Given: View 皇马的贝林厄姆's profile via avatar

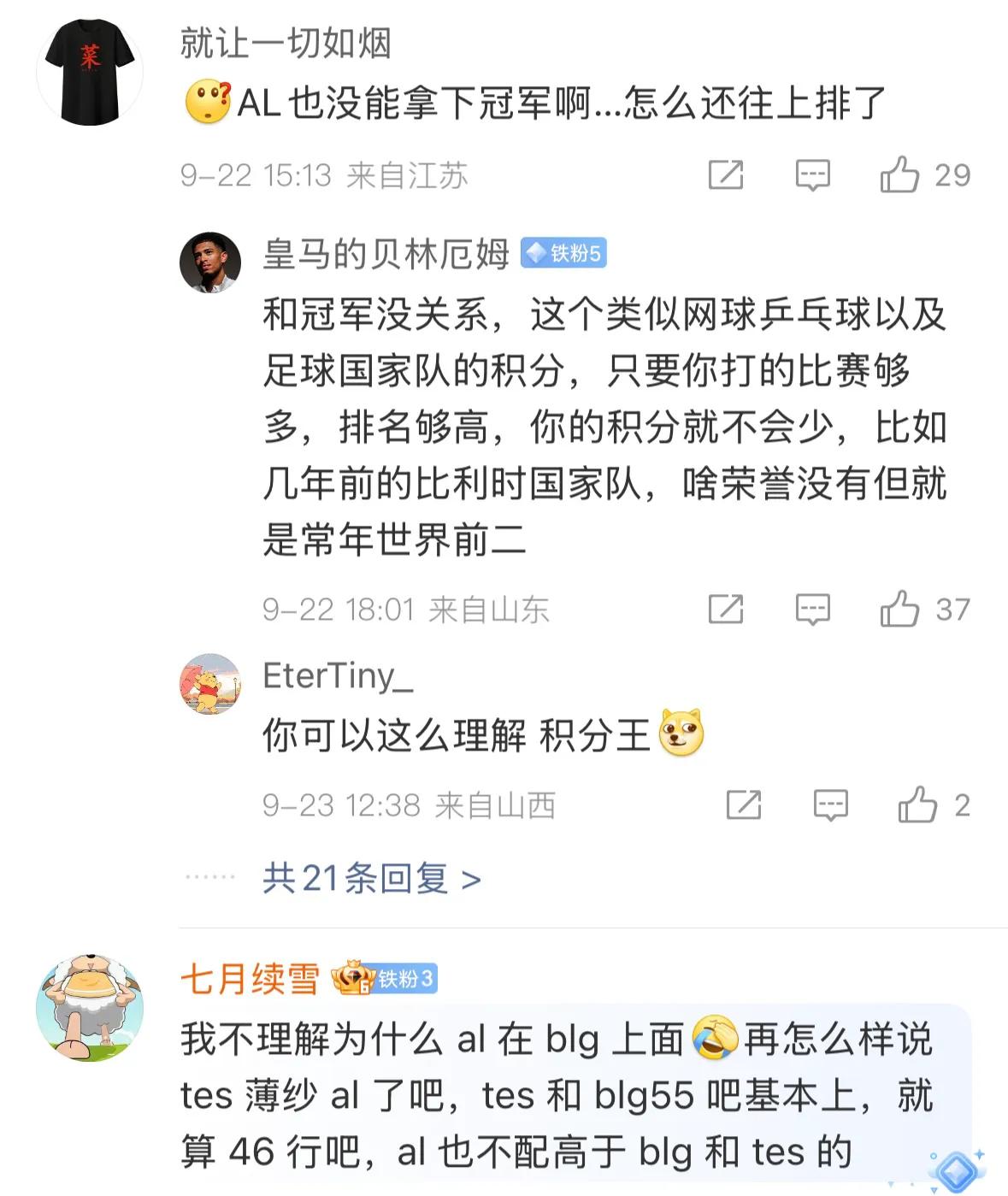Looking at the screenshot, I should click(x=210, y=262).
